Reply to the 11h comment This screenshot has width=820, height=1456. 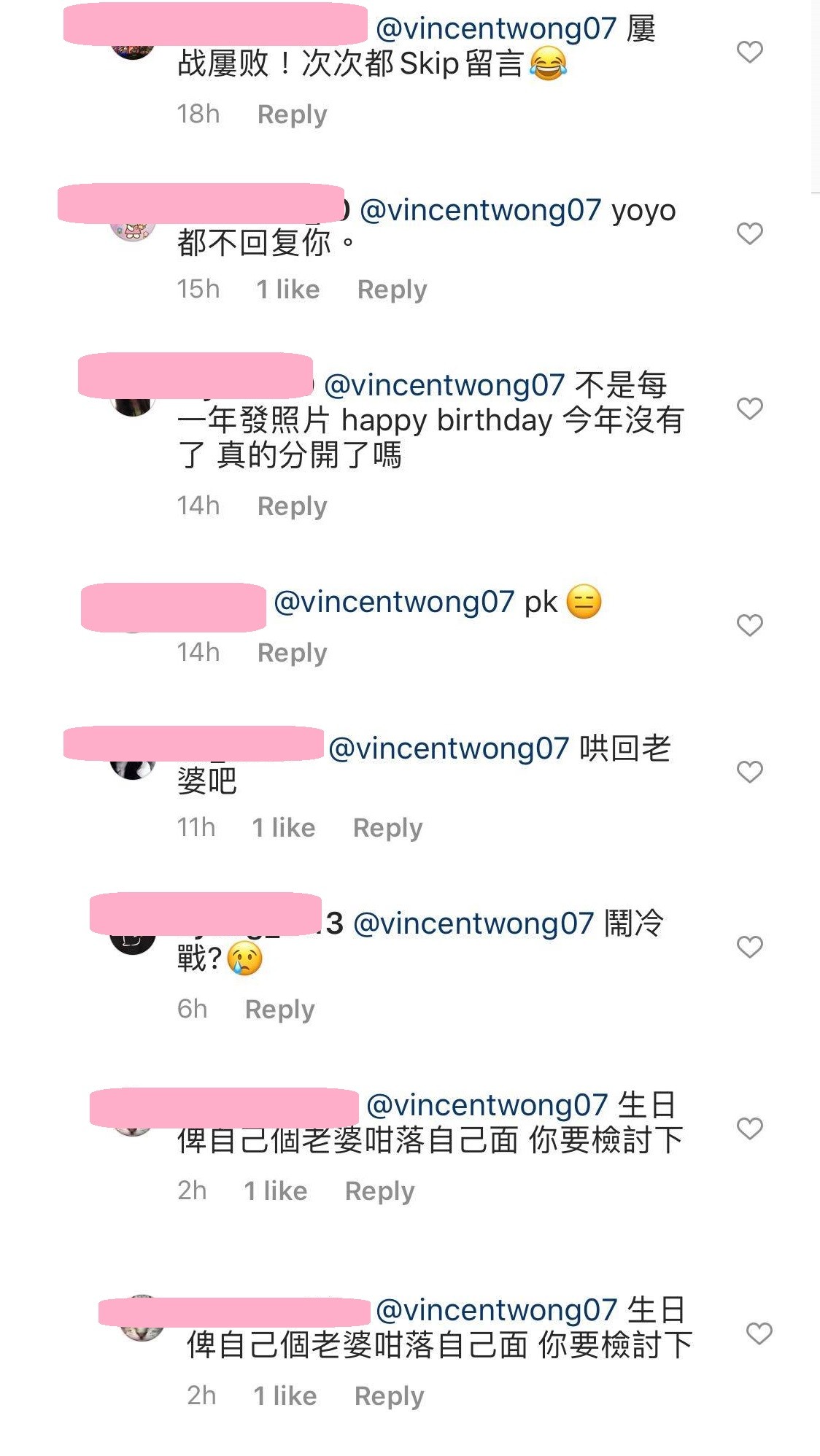coord(387,828)
